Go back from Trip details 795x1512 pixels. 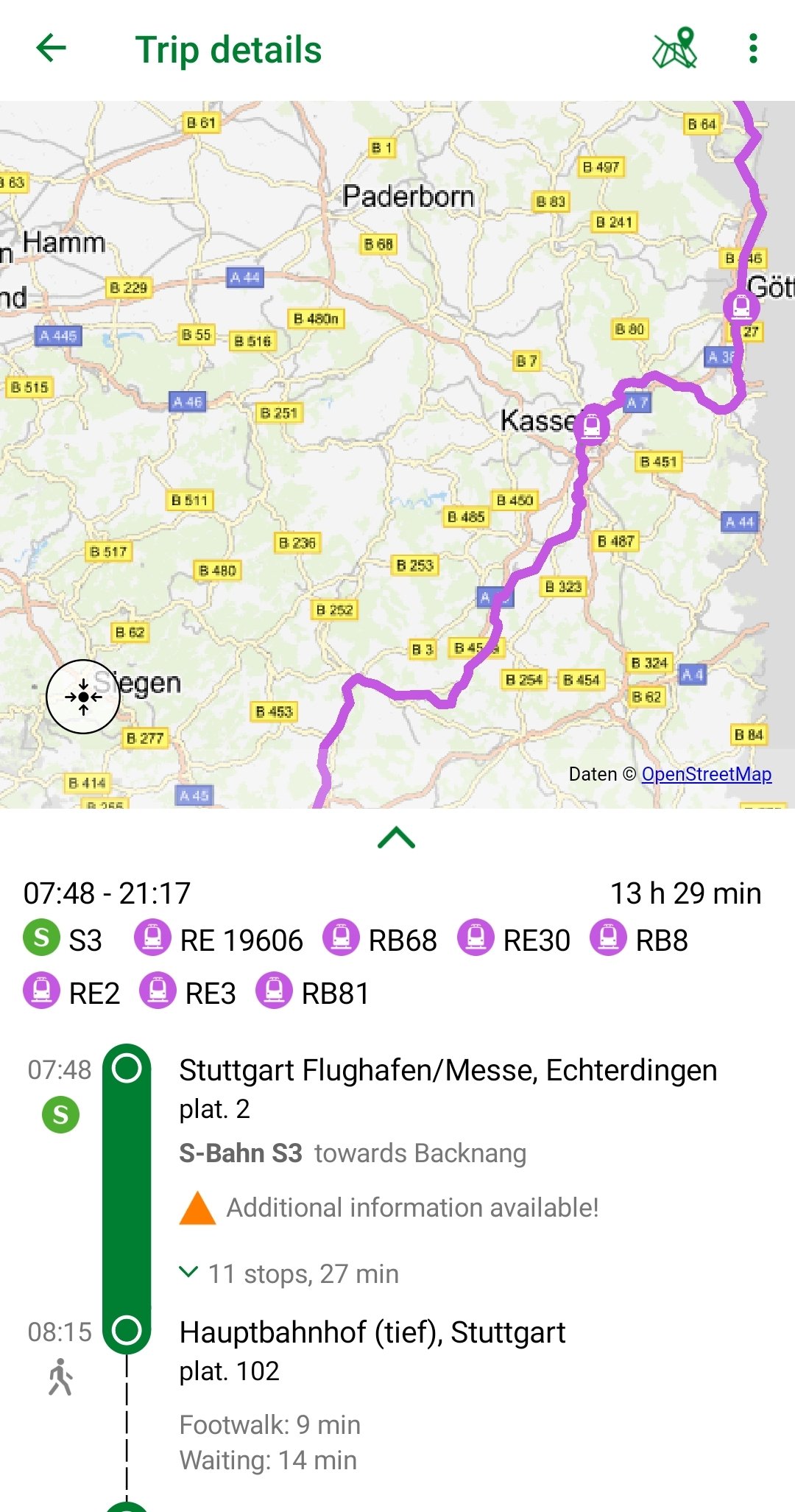coord(51,49)
